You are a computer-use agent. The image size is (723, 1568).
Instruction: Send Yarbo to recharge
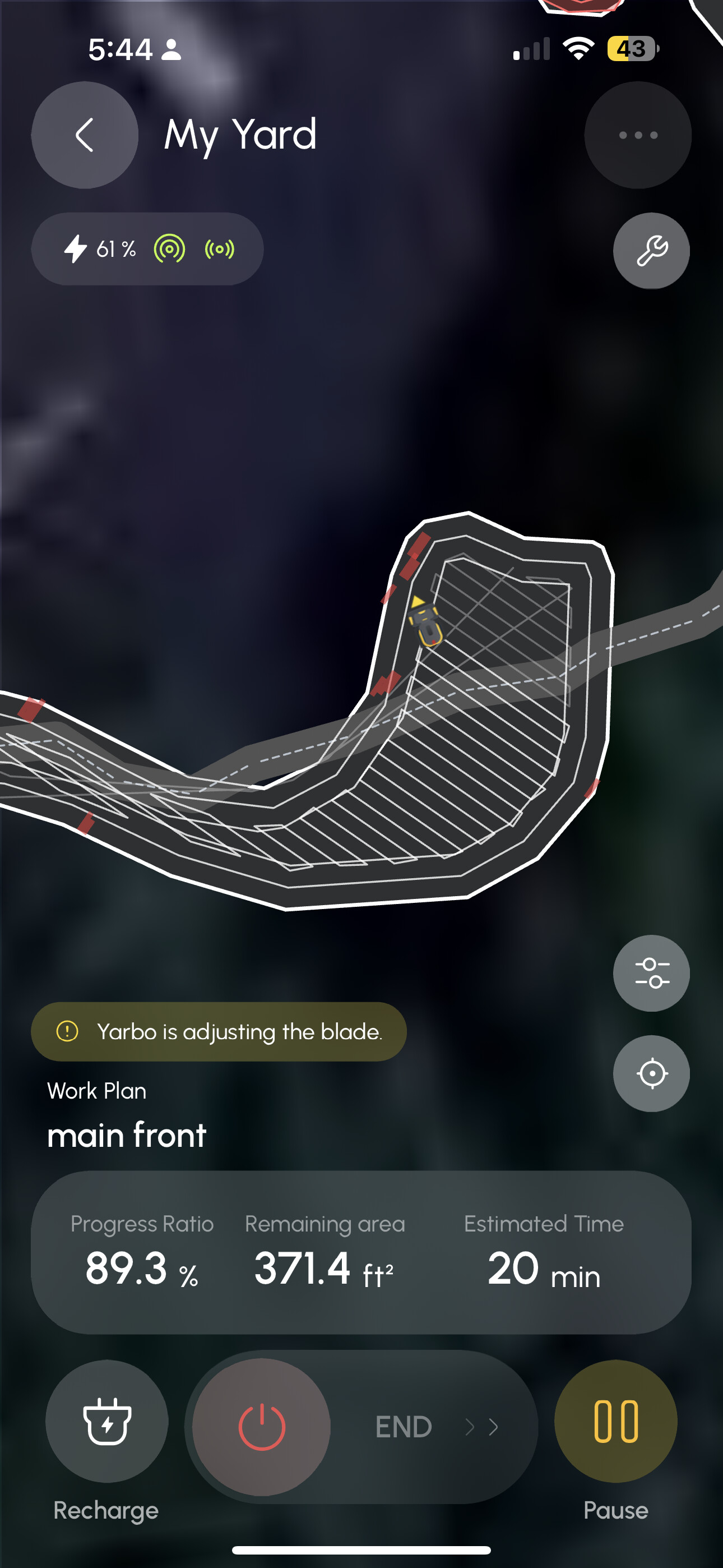coord(106,1421)
